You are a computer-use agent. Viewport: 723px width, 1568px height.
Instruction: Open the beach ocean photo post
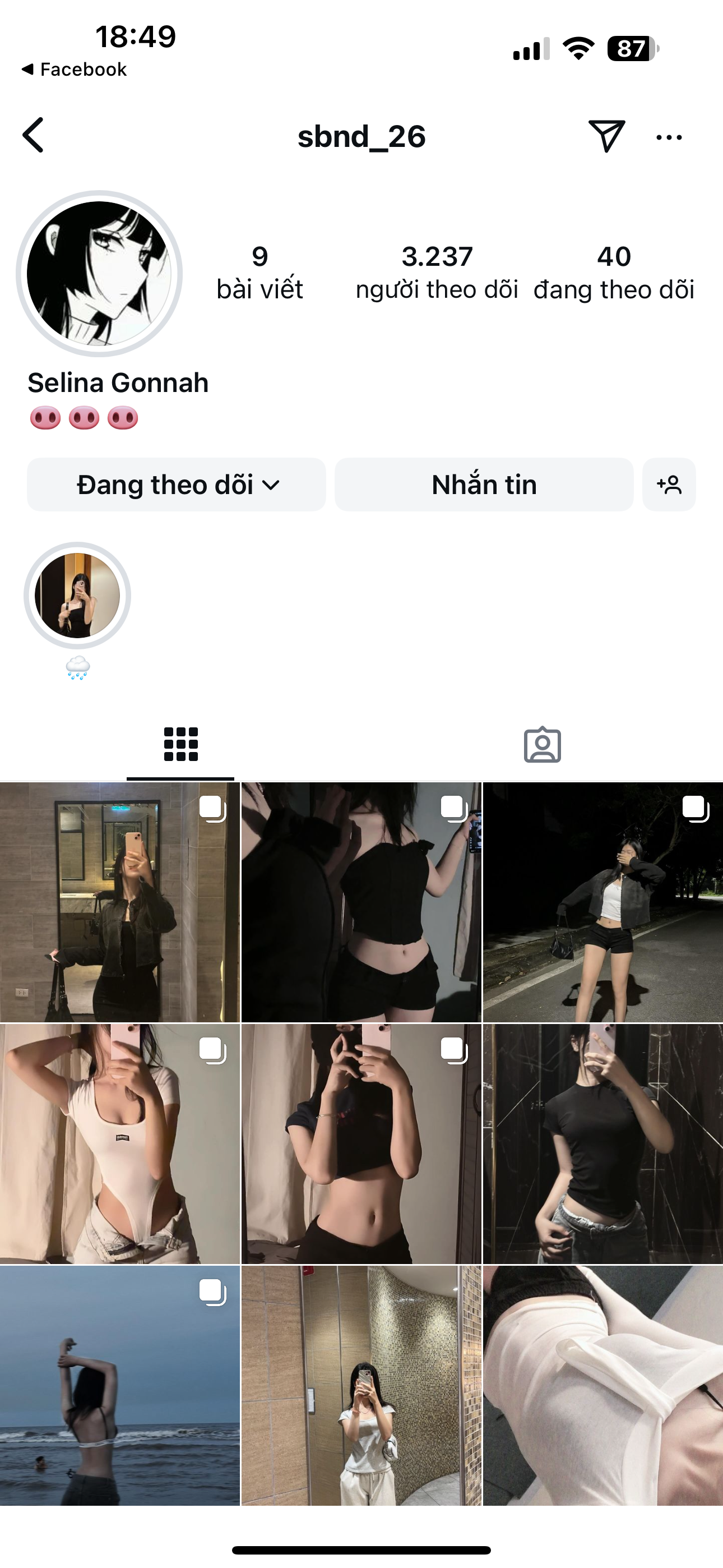coord(120,1385)
